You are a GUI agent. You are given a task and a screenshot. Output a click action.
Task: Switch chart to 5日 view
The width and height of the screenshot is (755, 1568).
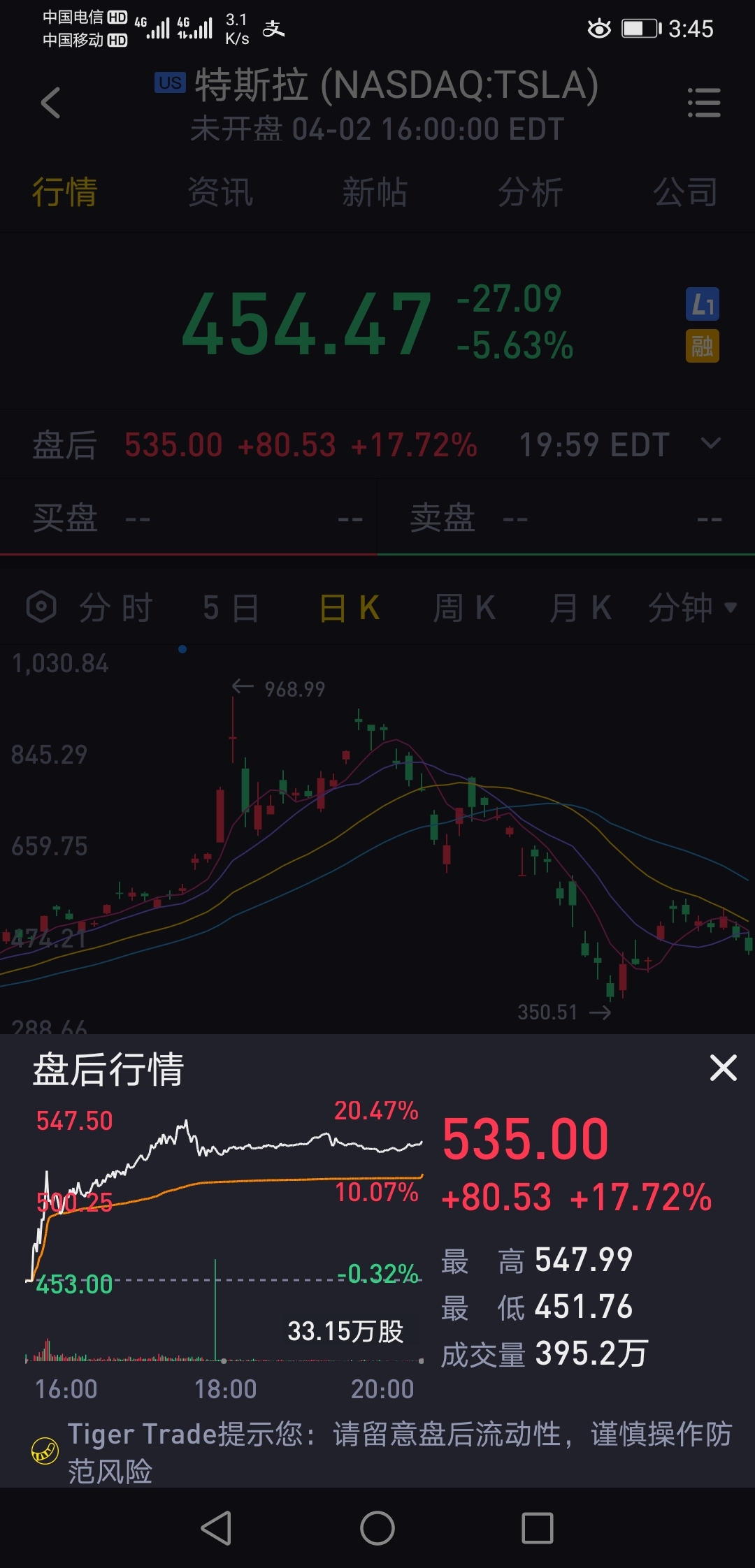click(x=231, y=607)
